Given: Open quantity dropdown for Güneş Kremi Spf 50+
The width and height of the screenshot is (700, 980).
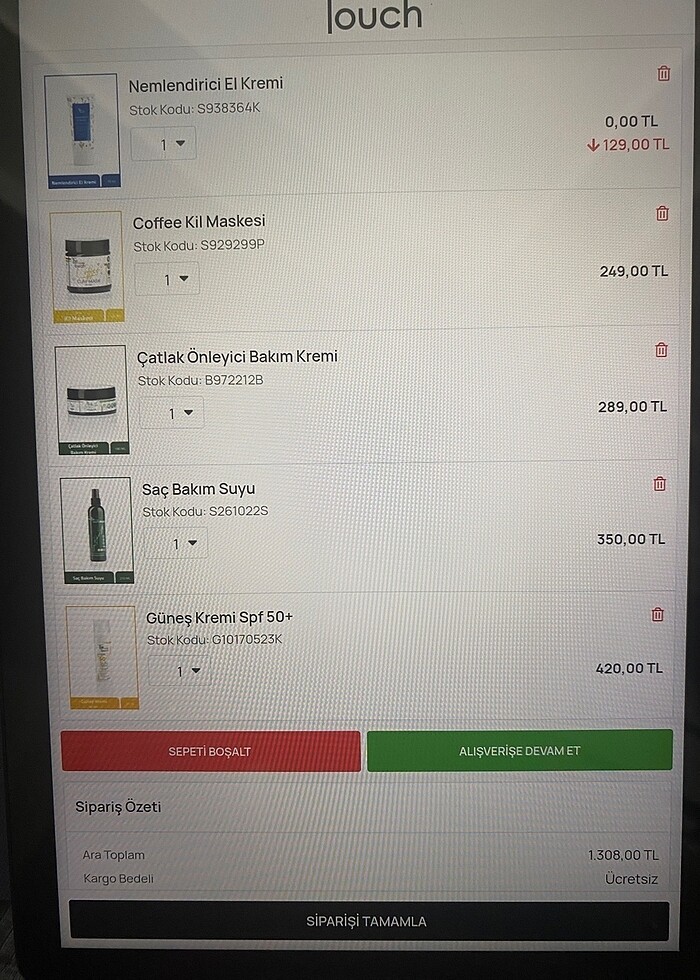Looking at the screenshot, I should click(180, 671).
